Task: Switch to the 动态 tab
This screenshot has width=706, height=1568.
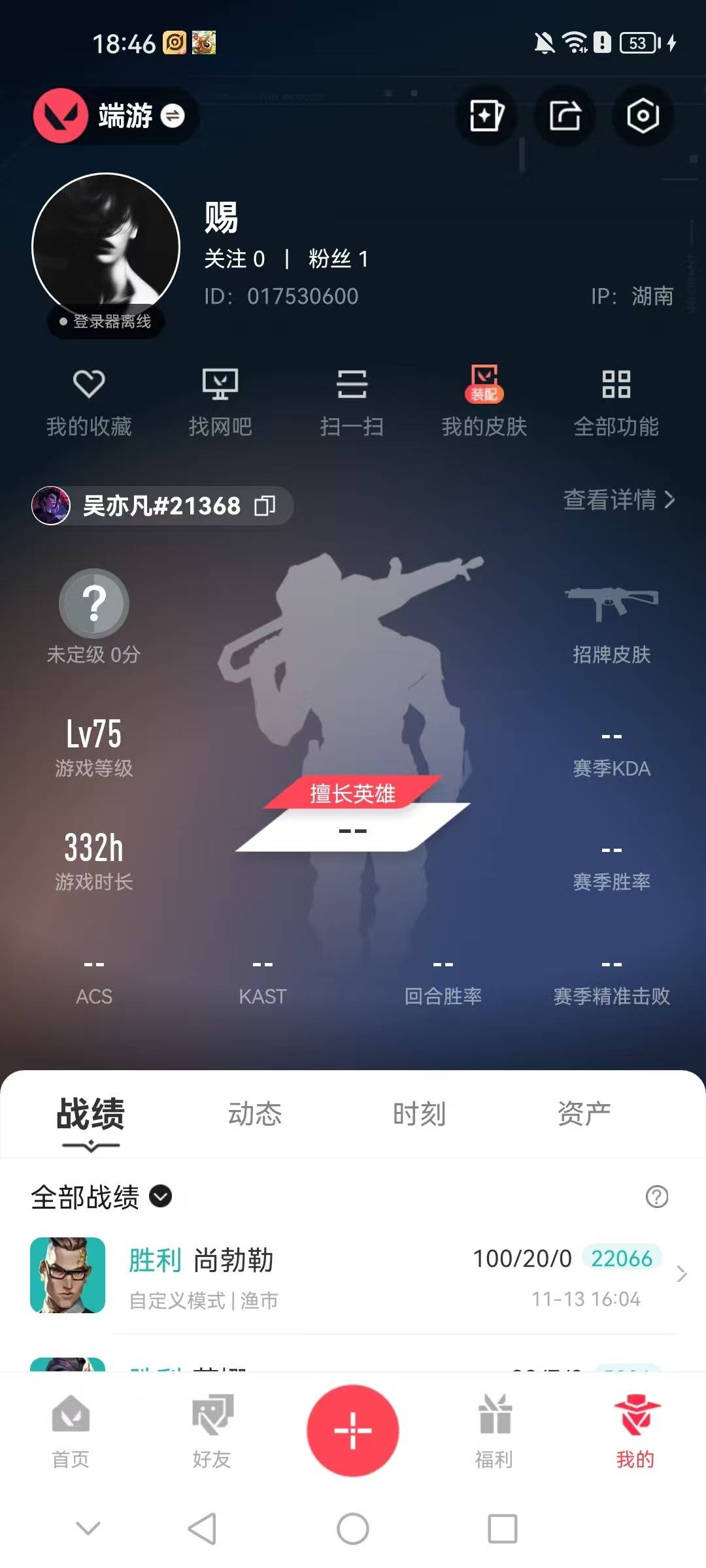Action: click(x=255, y=1113)
